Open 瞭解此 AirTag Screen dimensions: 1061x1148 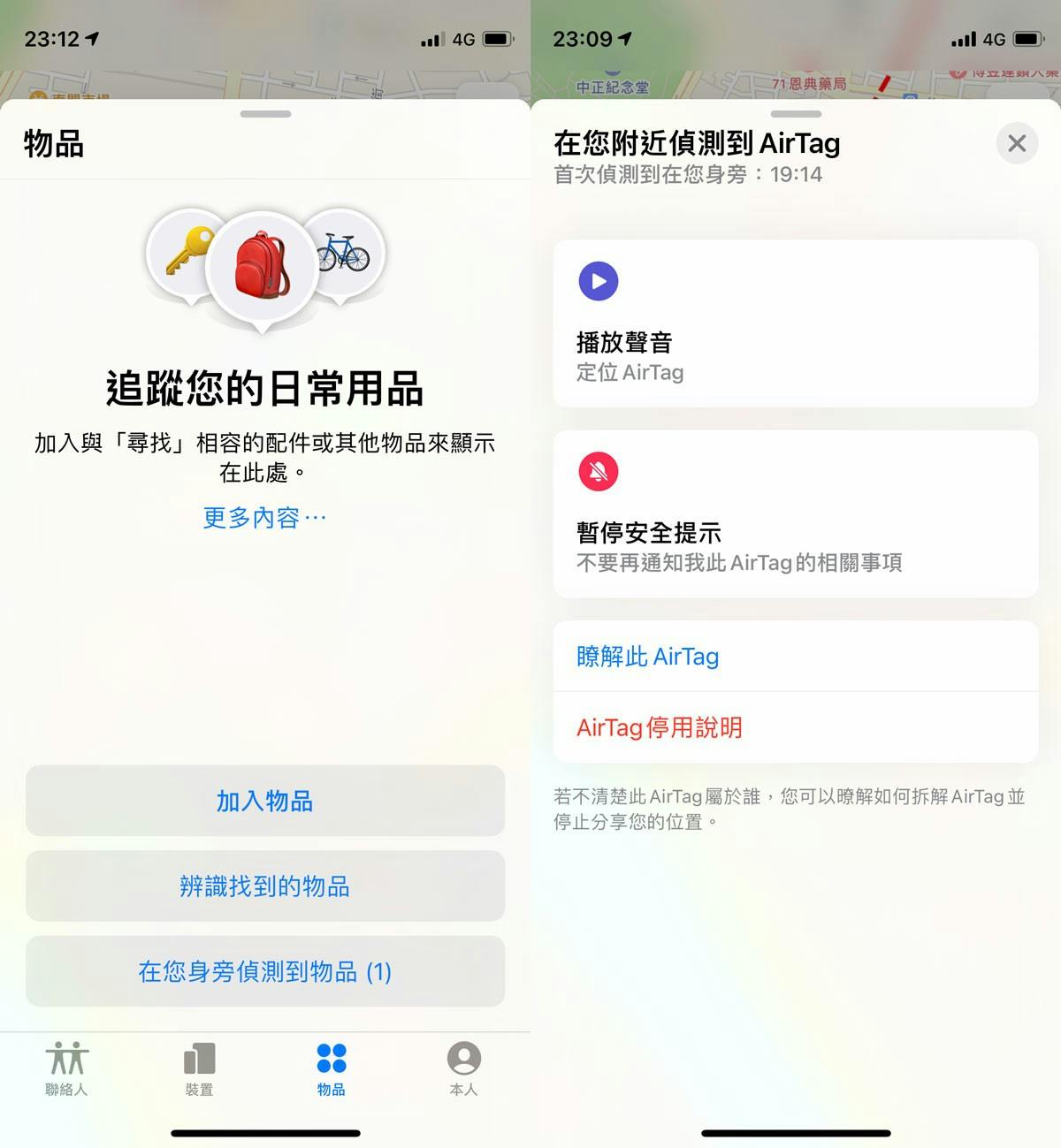pyautogui.click(x=795, y=657)
